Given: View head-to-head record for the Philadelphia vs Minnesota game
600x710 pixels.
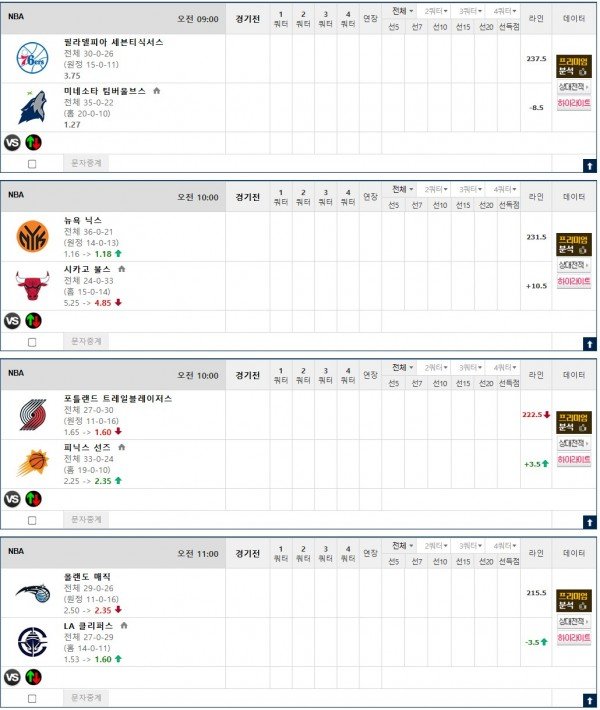Looking at the screenshot, I should 573,88.
